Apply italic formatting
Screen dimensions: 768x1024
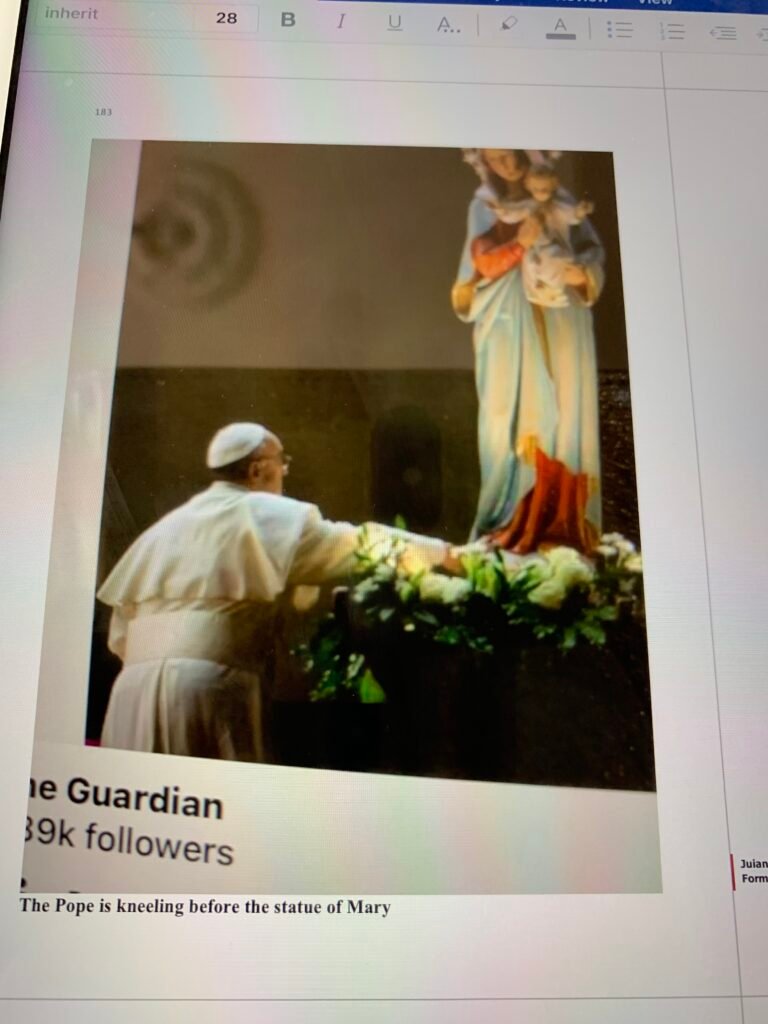coord(341,21)
